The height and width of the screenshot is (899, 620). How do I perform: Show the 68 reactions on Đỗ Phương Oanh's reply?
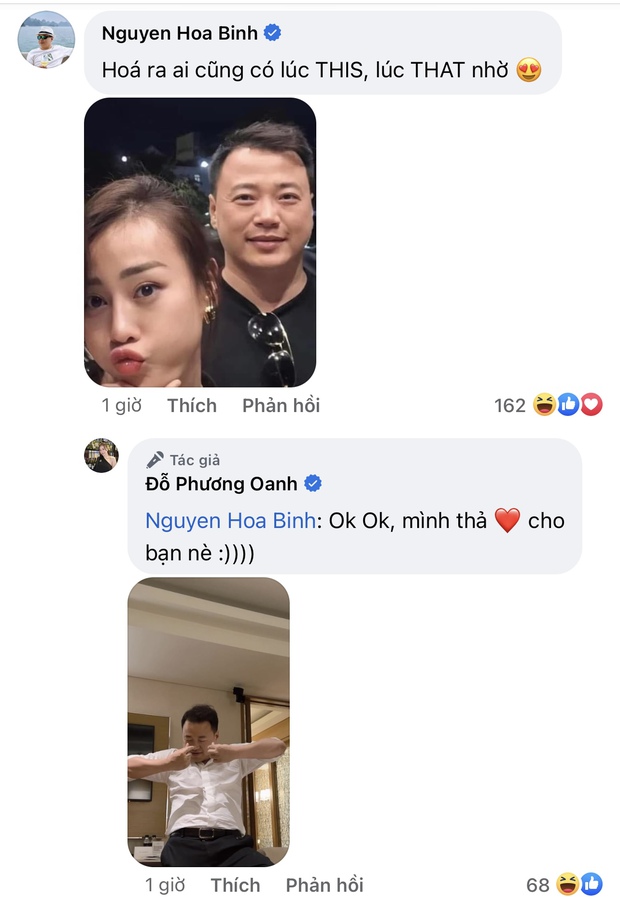tap(564, 885)
